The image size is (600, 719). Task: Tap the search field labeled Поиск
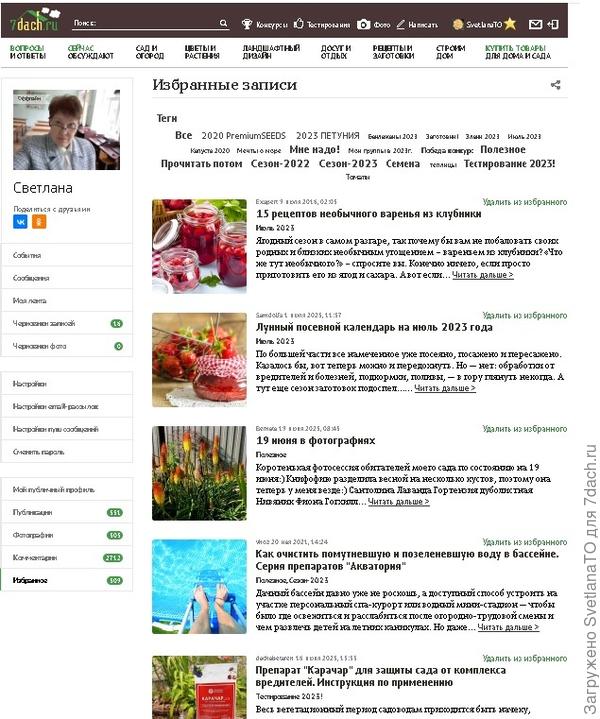(150, 22)
